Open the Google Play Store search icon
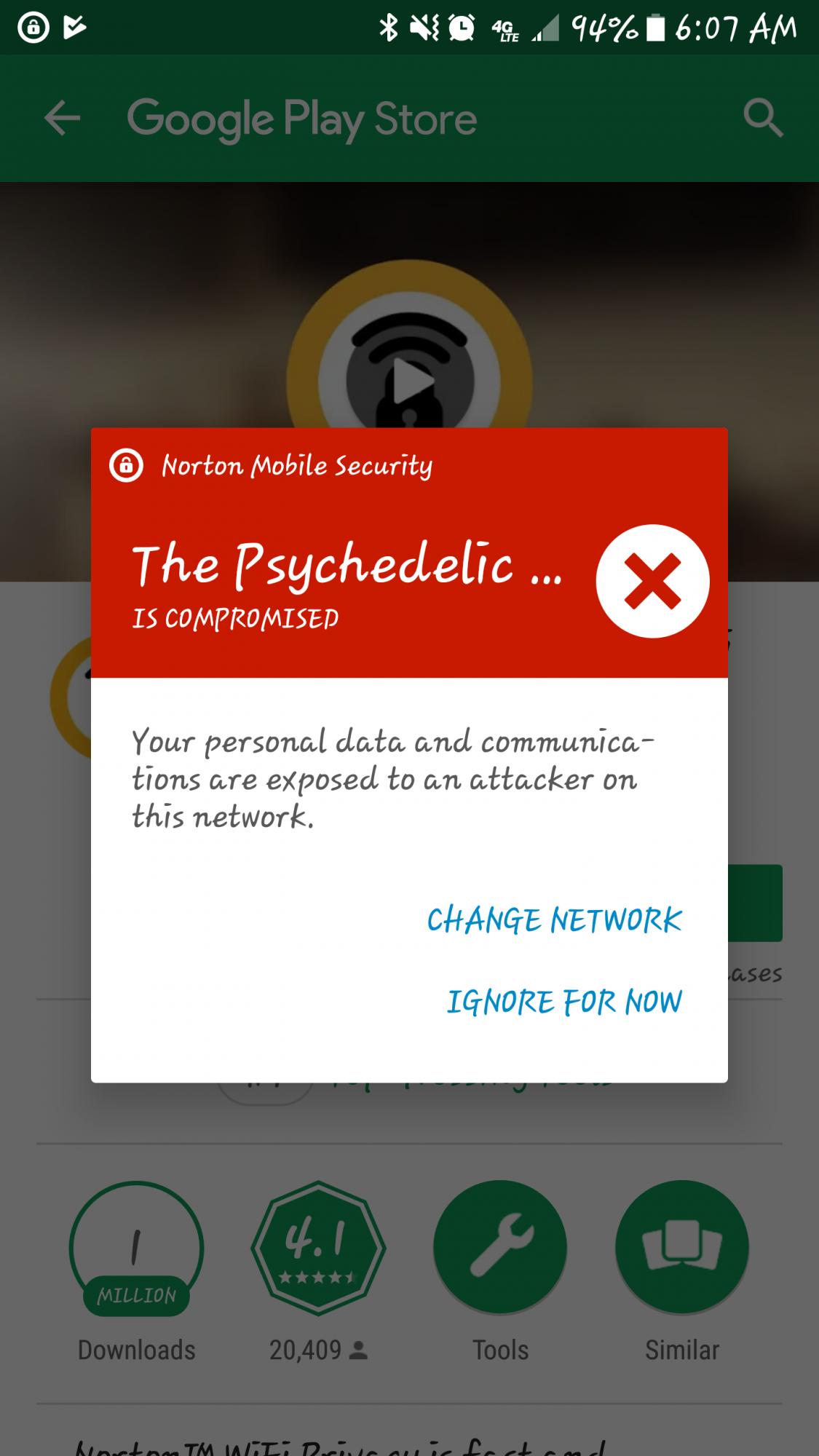 click(762, 119)
